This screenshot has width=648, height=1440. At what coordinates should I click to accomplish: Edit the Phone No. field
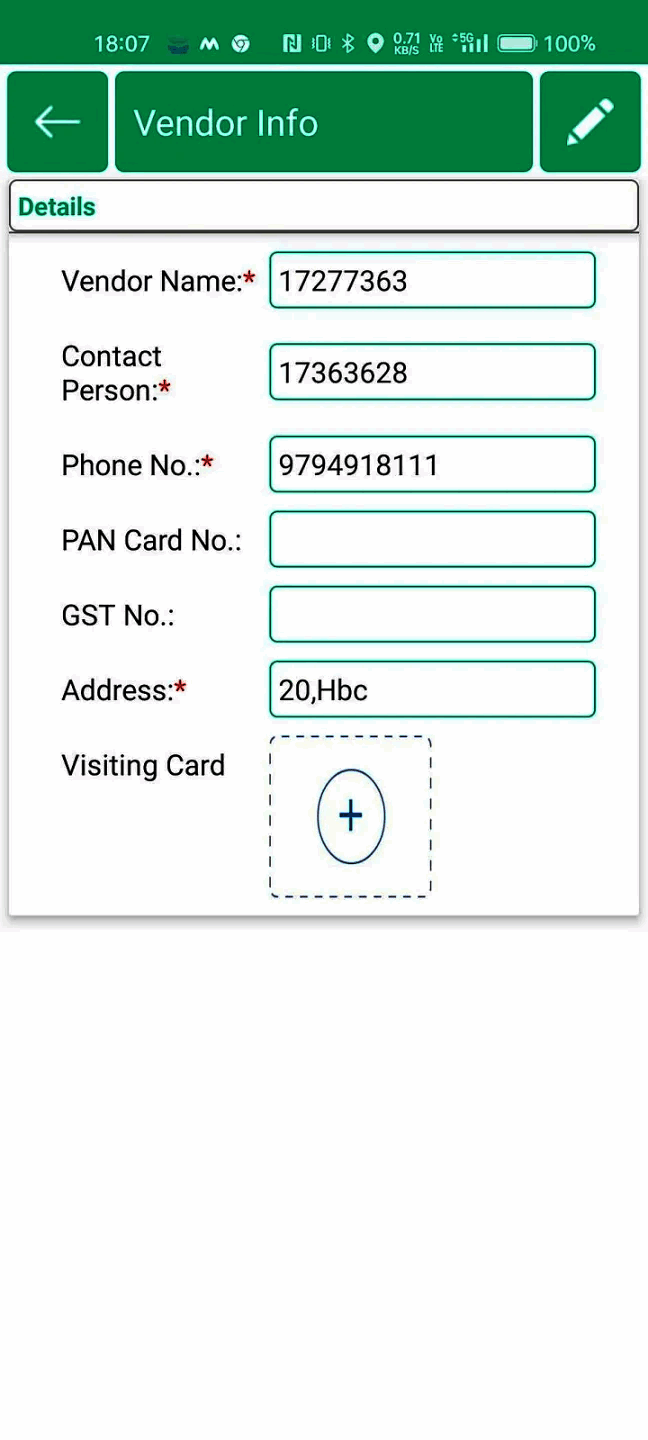[x=432, y=464]
